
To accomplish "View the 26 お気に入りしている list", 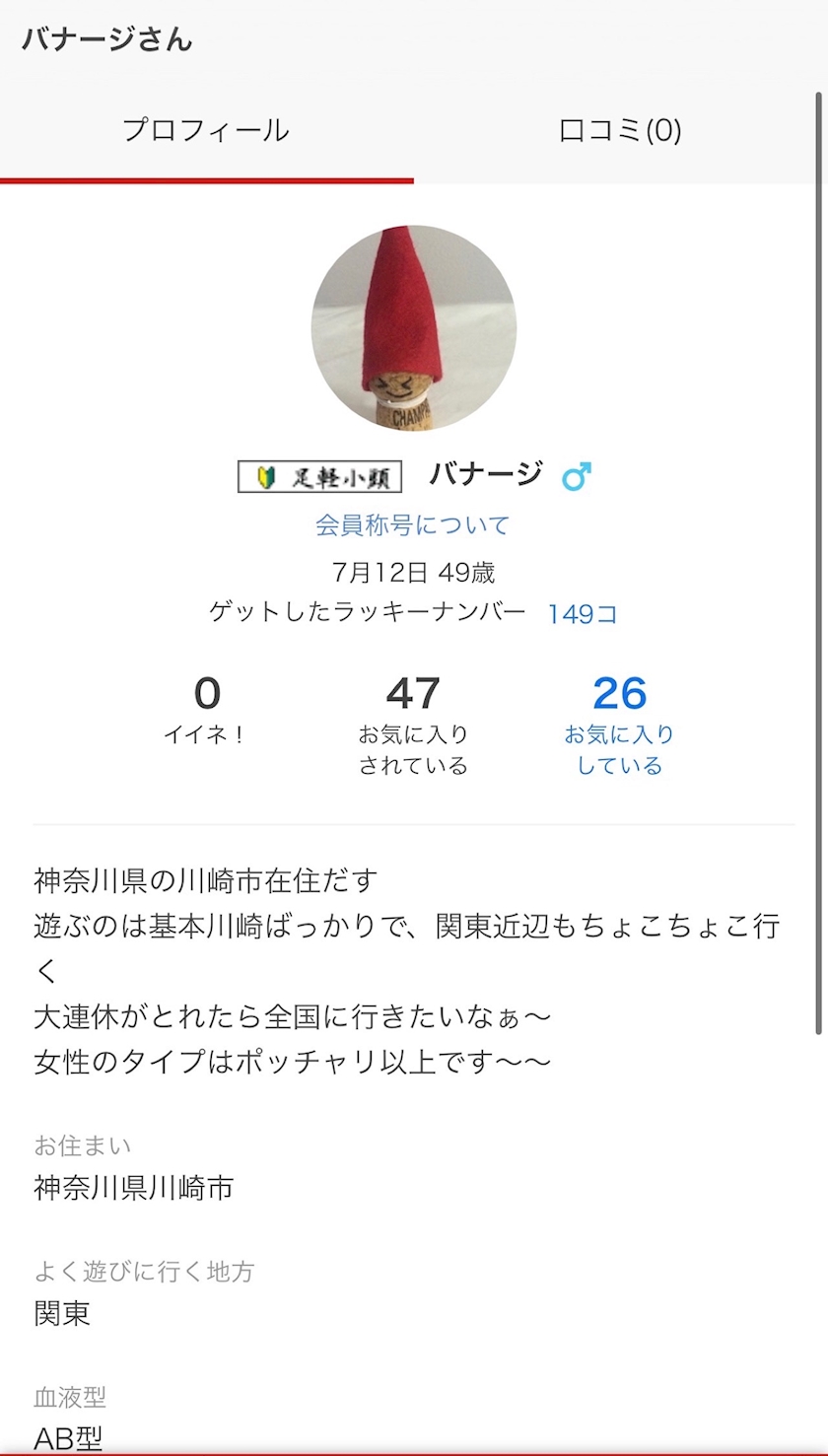I will tap(619, 725).
